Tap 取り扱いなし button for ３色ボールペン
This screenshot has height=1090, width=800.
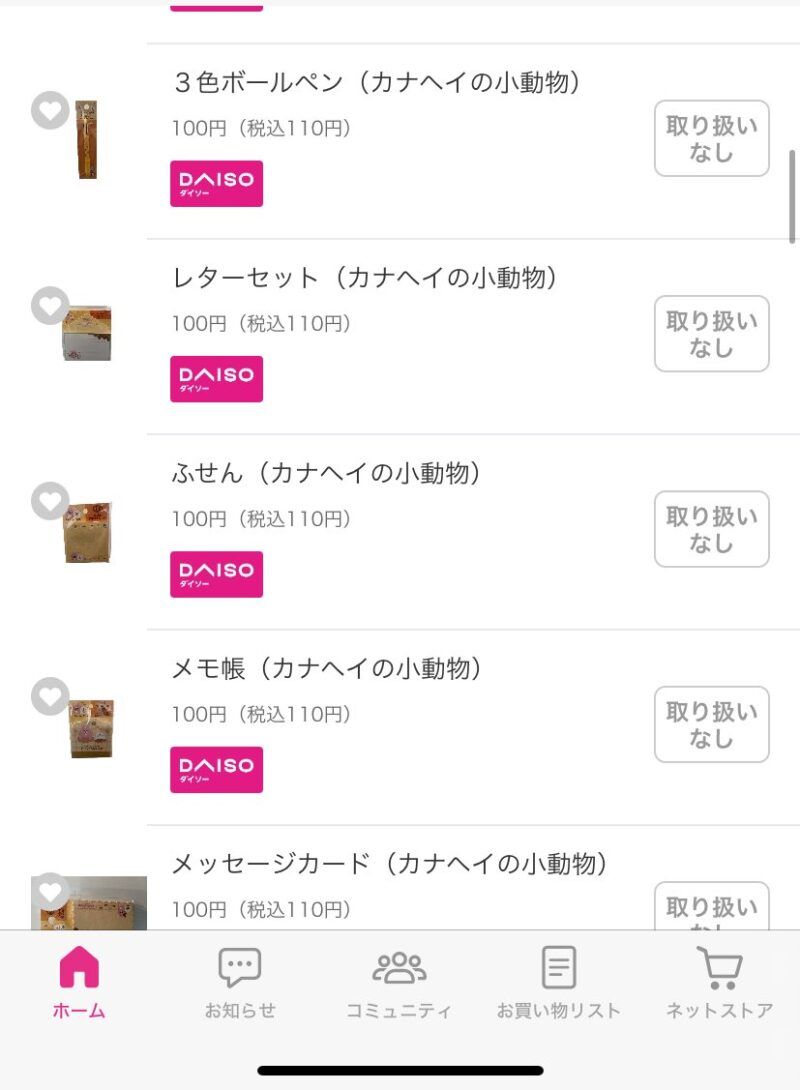[711, 139]
